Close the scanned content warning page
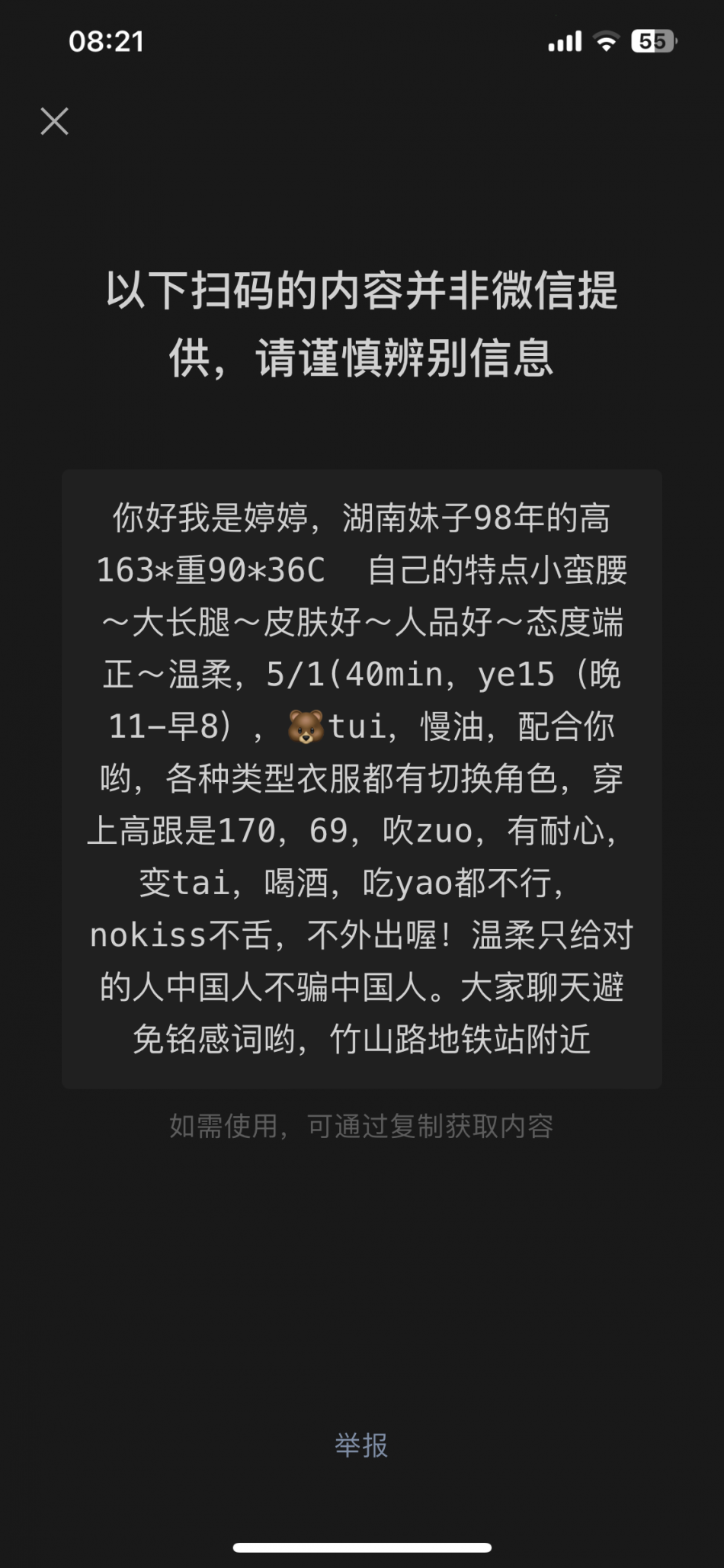 54,121
